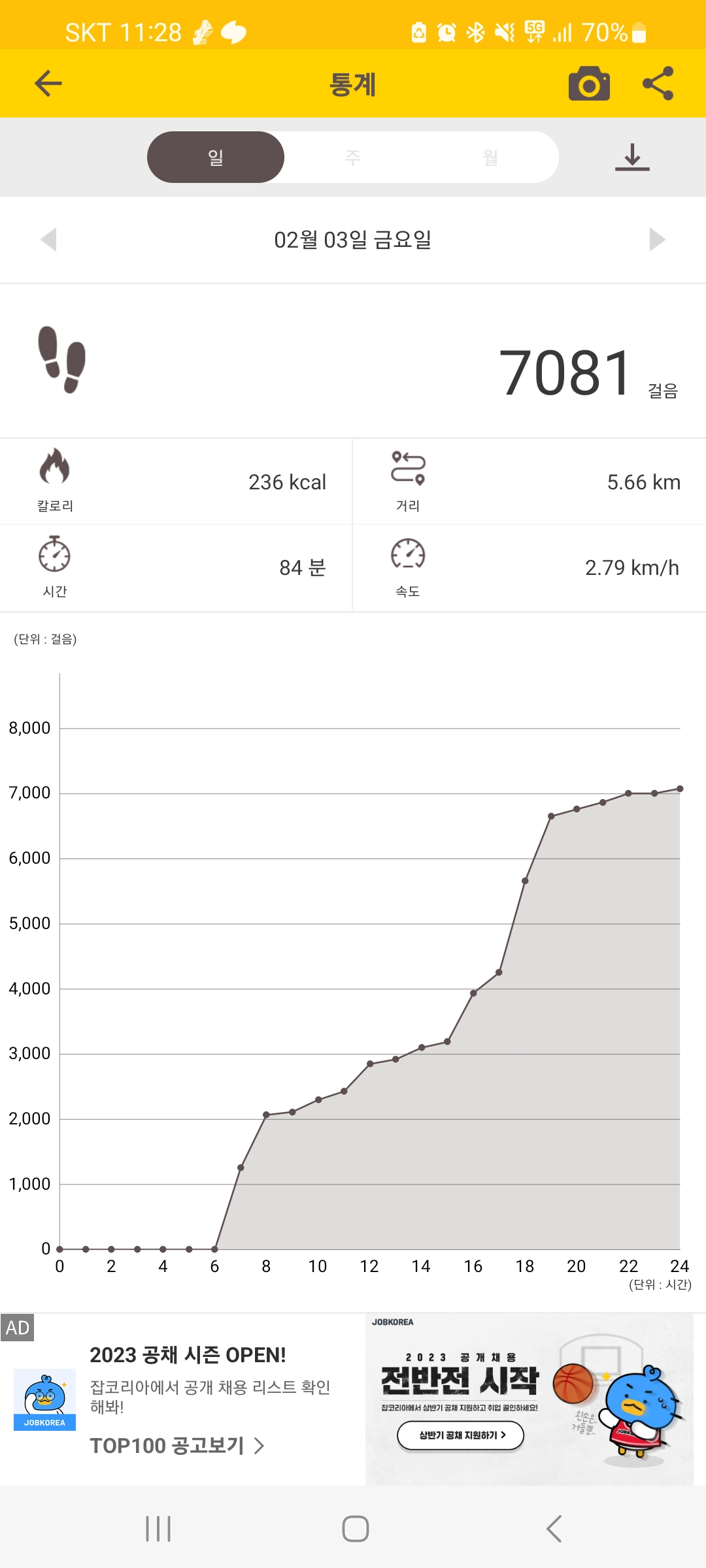The height and width of the screenshot is (1568, 706).
Task: Switch to the 주 (week) tab
Action: click(353, 157)
